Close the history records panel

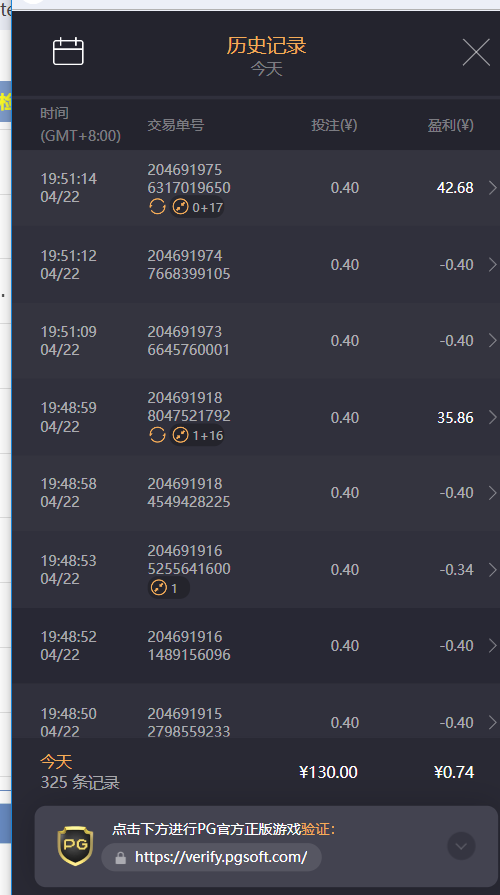pos(475,53)
